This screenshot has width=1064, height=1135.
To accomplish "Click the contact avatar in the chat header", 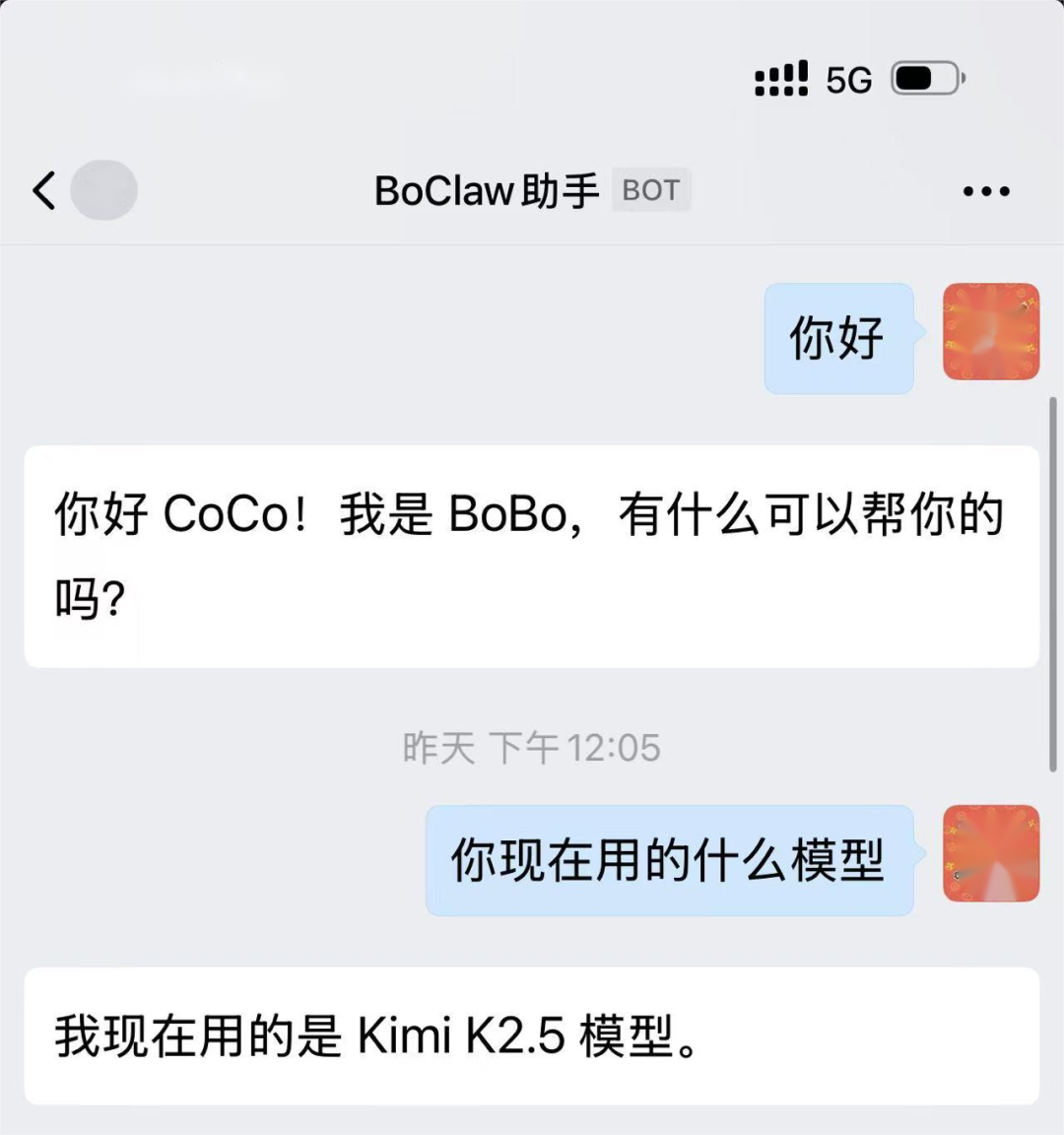I will [x=105, y=190].
